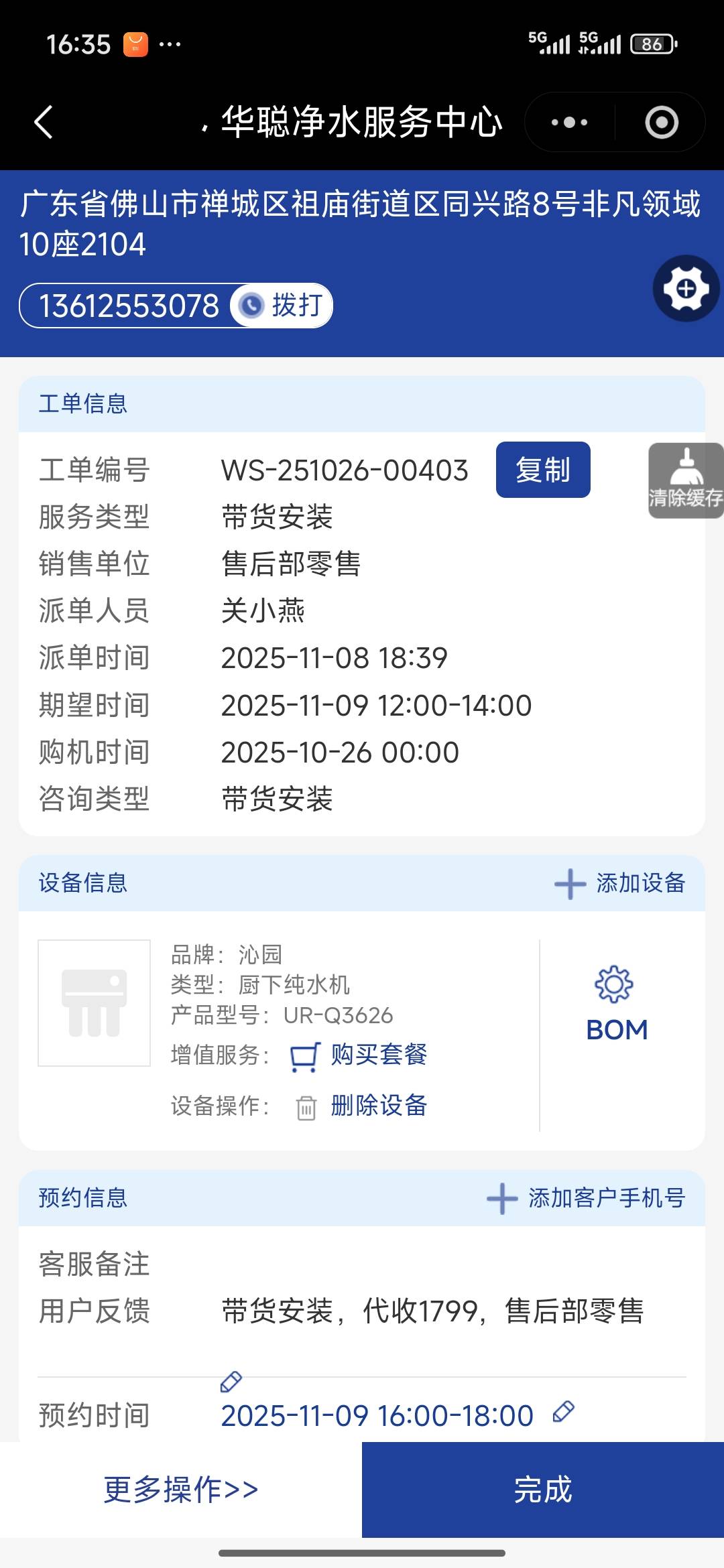The image size is (724, 1568).
Task: Close the mini program with the circle icon
Action: point(661,123)
